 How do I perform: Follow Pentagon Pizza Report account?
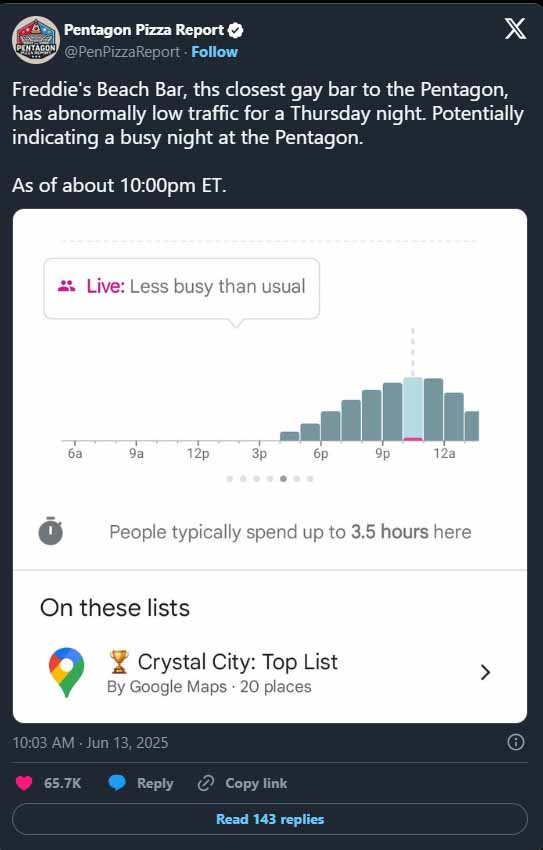click(215, 52)
